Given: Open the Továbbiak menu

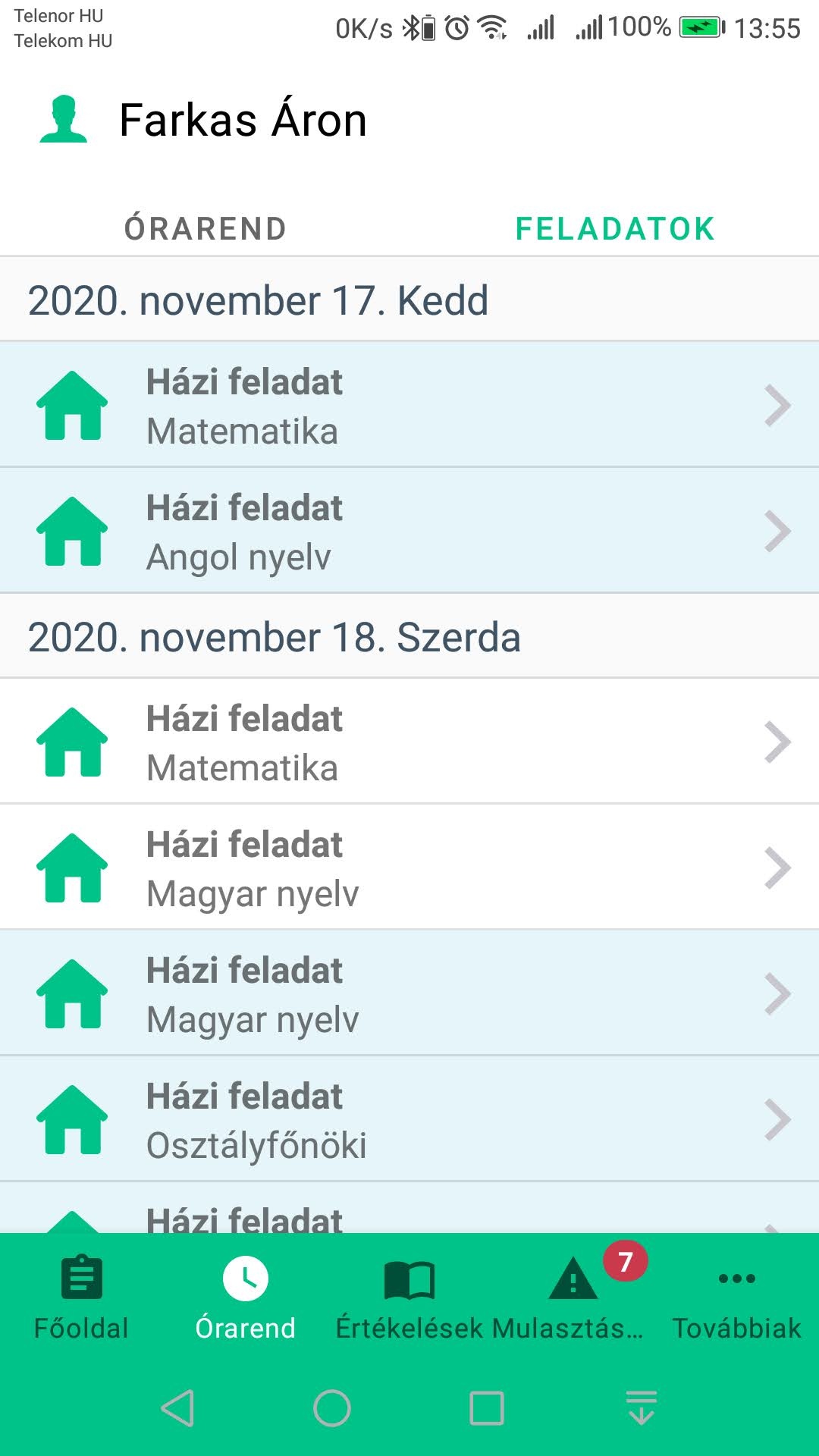Looking at the screenshot, I should [x=737, y=1297].
